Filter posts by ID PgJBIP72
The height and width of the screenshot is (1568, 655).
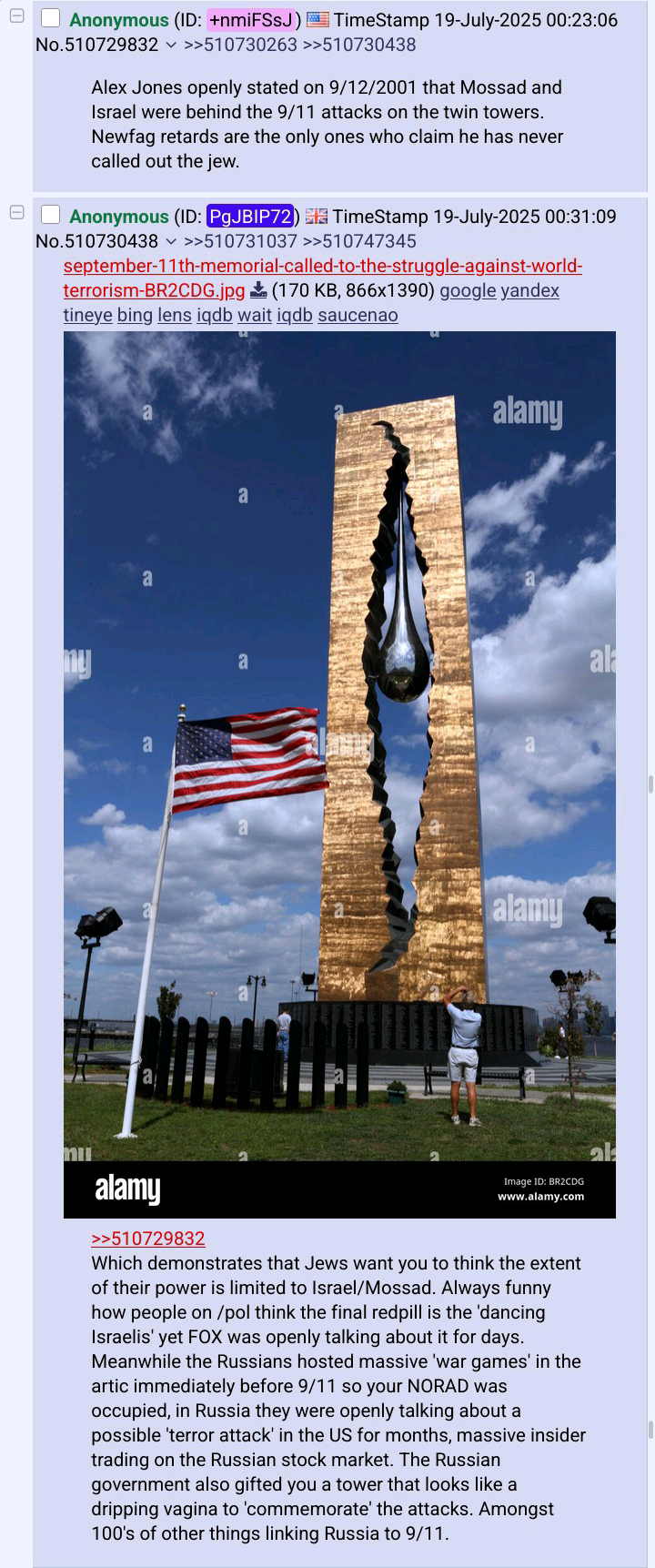point(250,217)
